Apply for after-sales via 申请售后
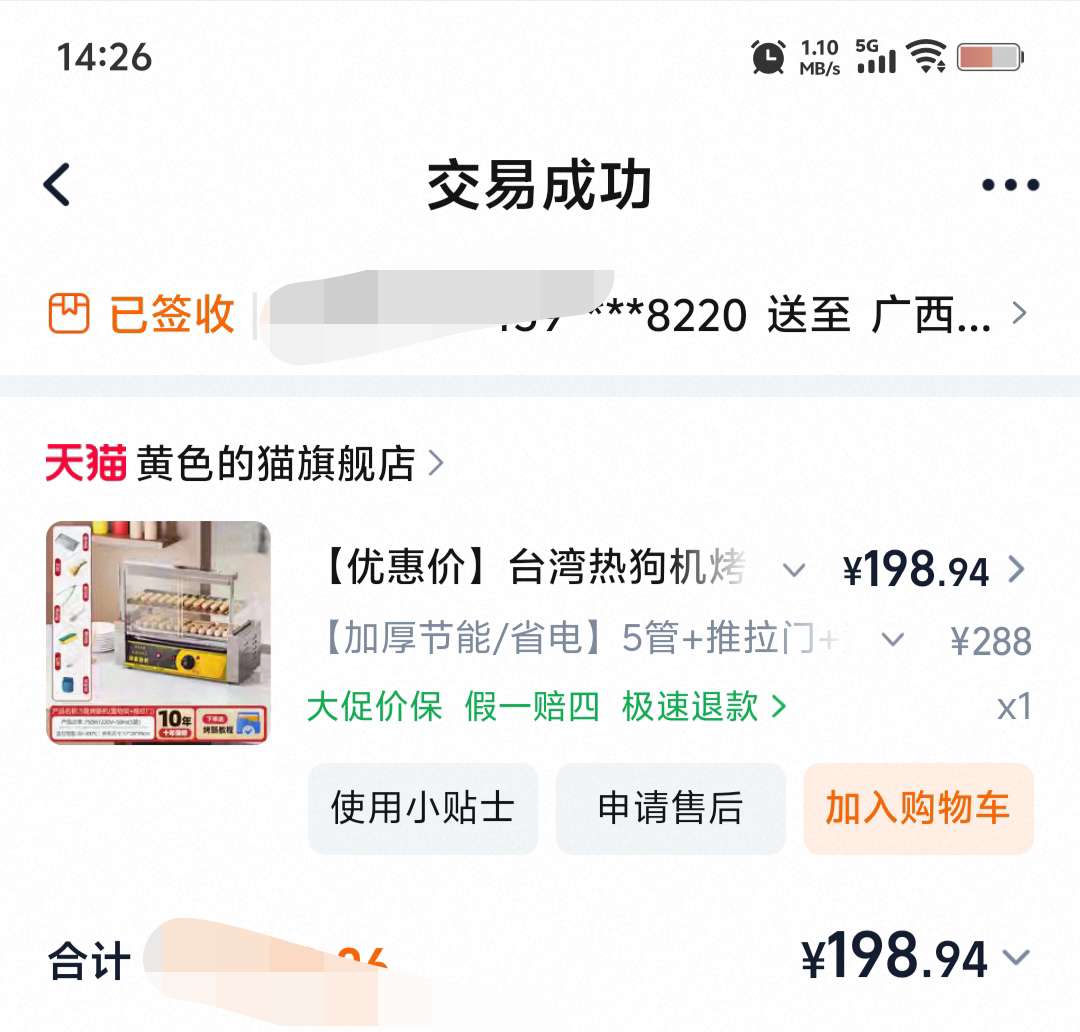Viewport: 1080px width, 1032px height. click(x=670, y=808)
